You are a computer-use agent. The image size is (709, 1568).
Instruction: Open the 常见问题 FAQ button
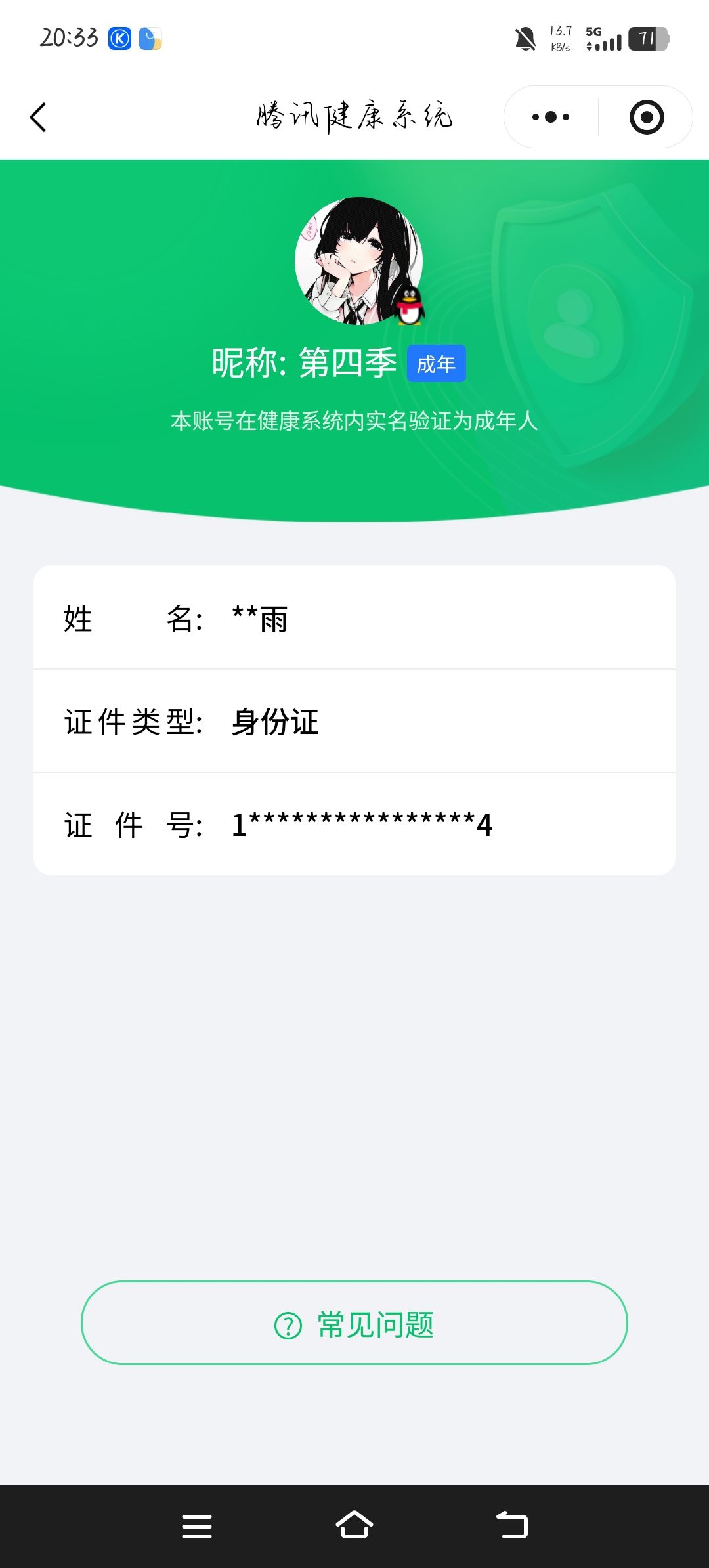(x=354, y=1323)
